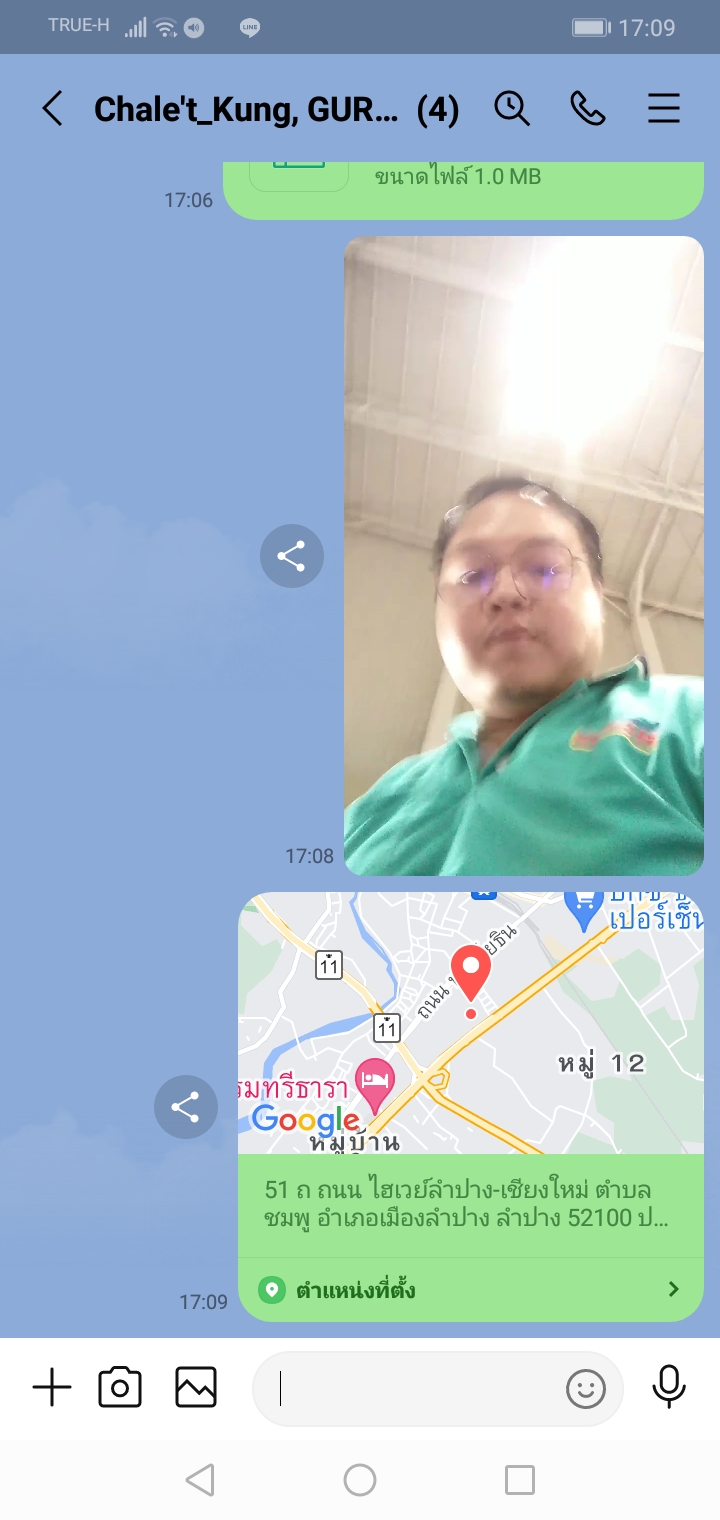Share the location message
Viewport: 720px width, 1520px height.
[x=186, y=1107]
